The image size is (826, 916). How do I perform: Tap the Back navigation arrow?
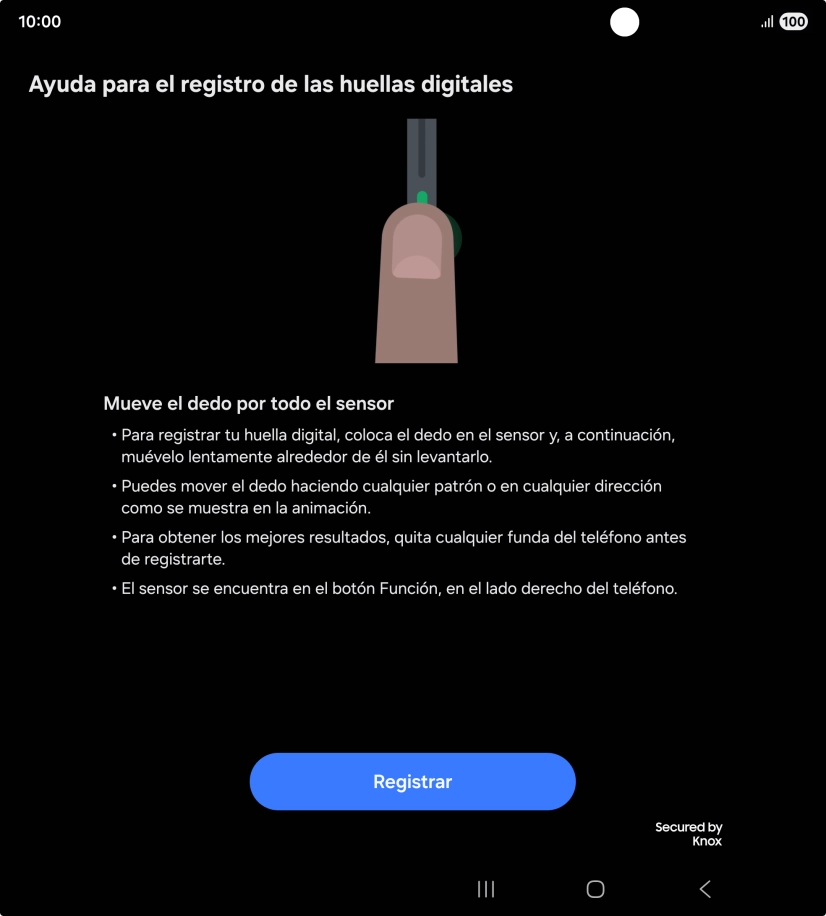[x=704, y=888]
